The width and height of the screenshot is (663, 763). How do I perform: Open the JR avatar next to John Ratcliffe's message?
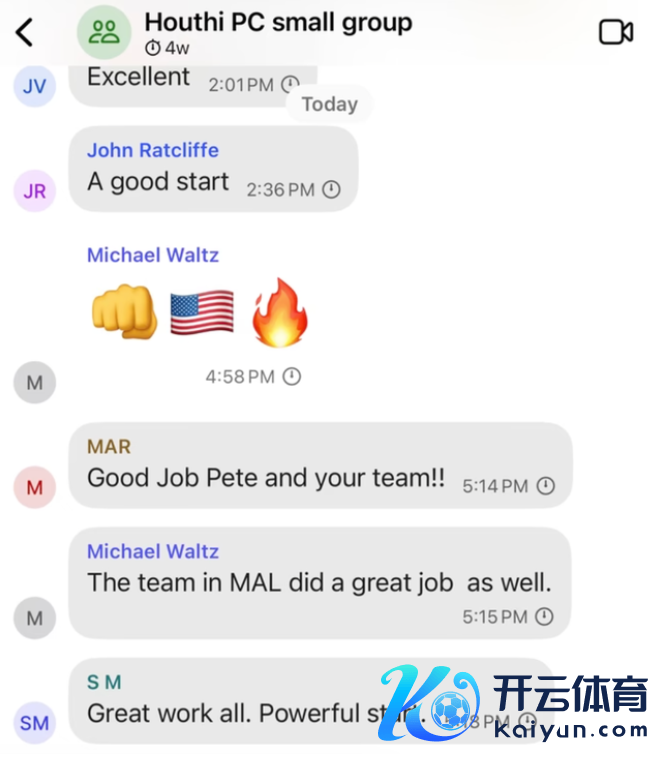[x=35, y=191]
